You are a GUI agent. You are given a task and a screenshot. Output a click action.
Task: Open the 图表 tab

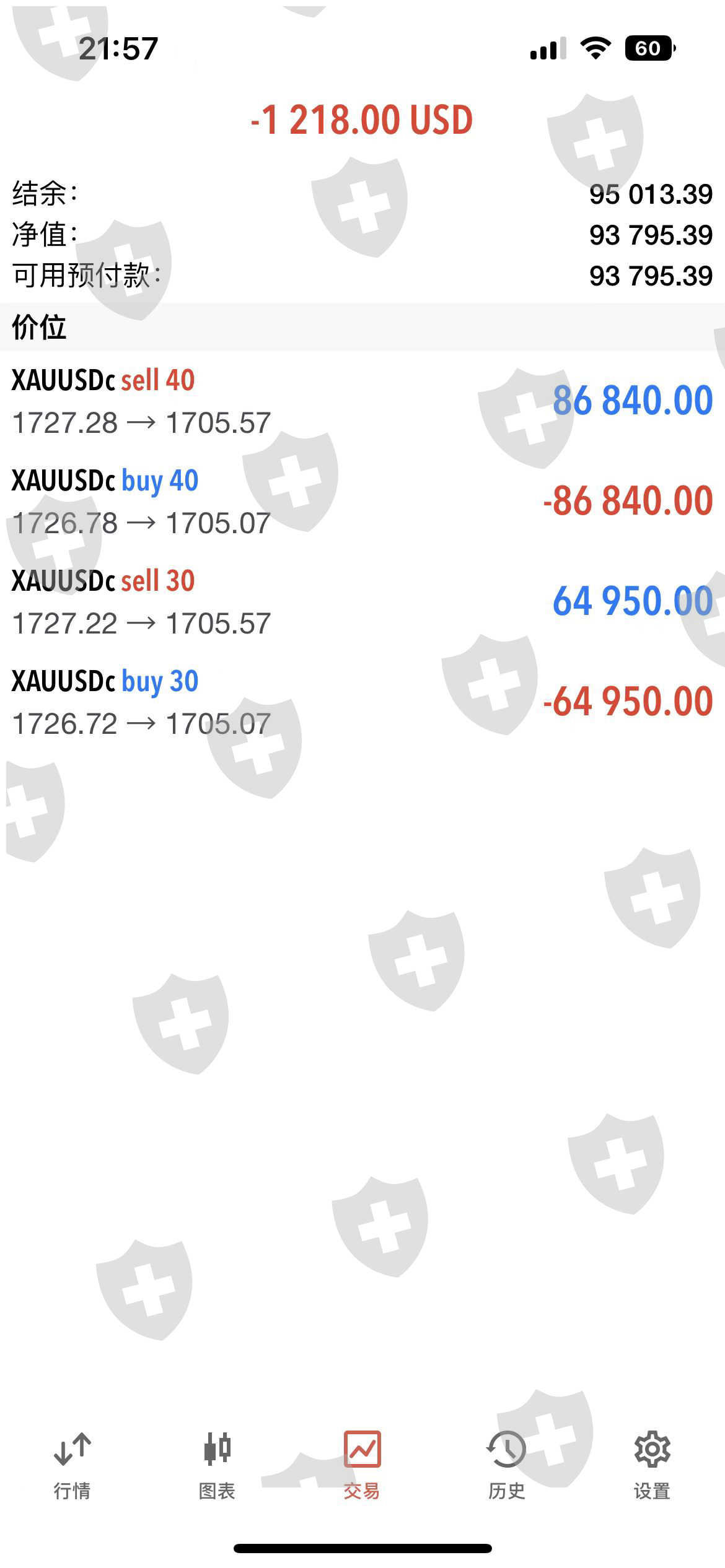217,1465
